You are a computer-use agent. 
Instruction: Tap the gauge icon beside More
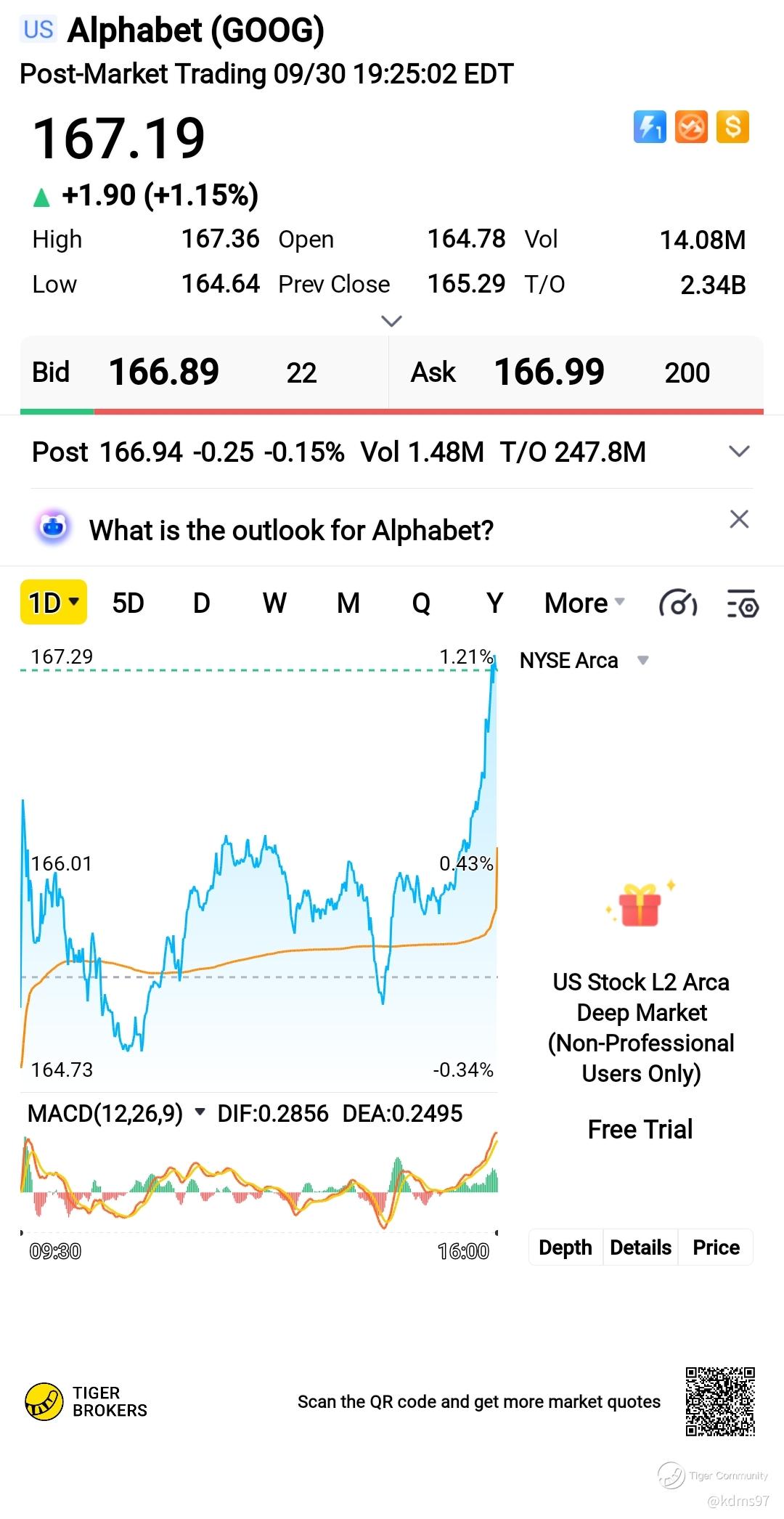[x=677, y=603]
